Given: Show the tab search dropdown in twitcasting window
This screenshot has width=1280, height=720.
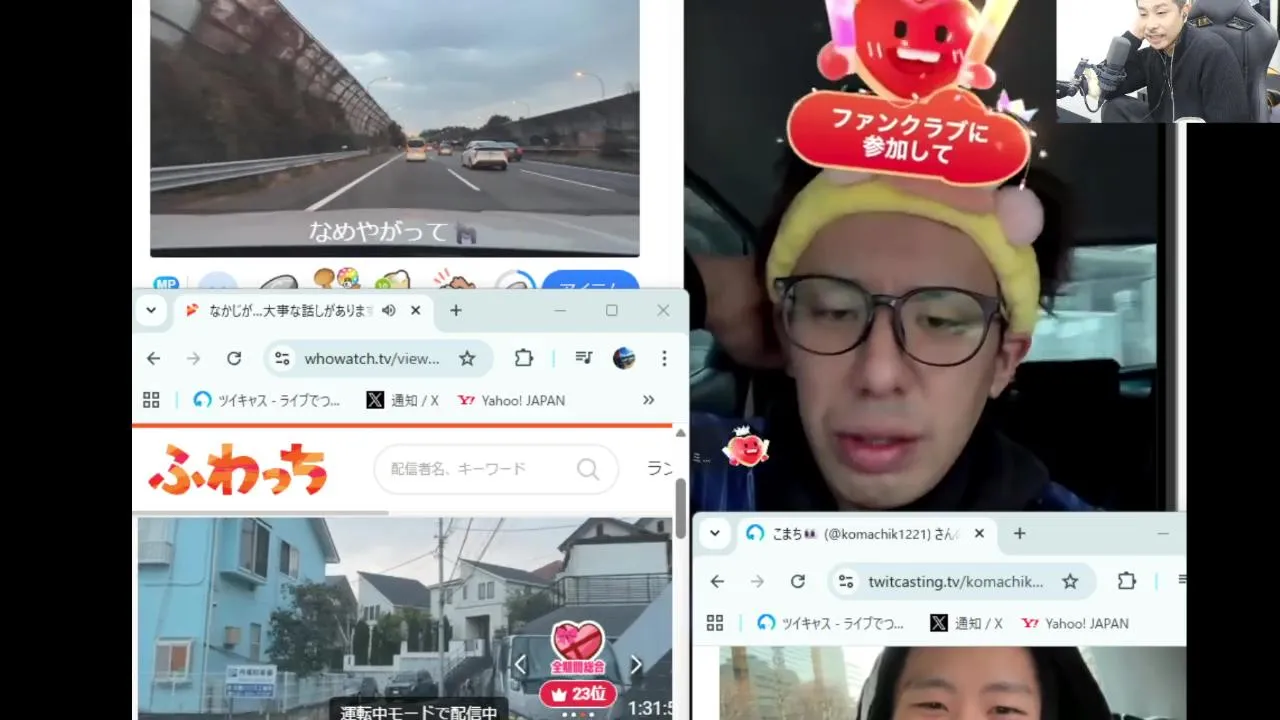Looking at the screenshot, I should coord(715,534).
